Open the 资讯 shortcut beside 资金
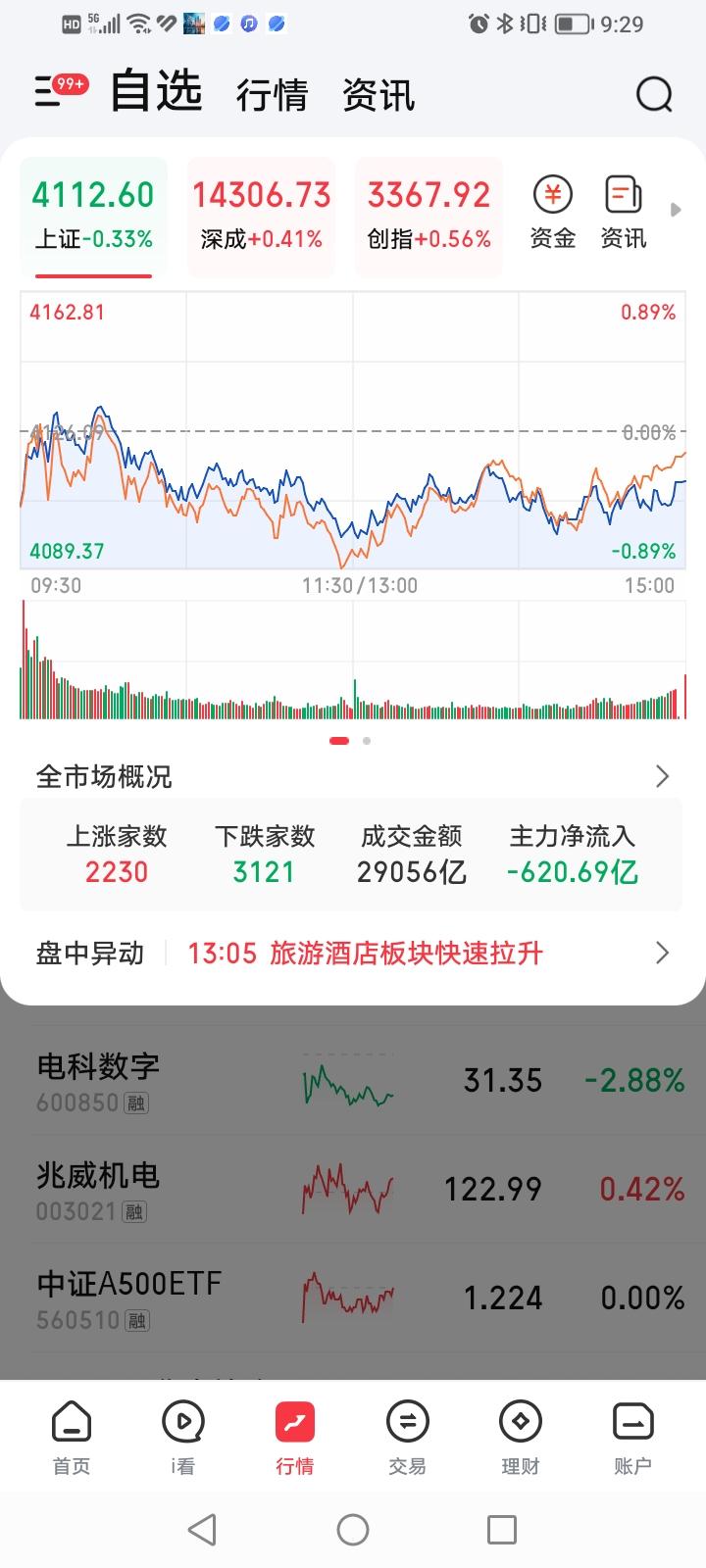The height and width of the screenshot is (1568, 706). tap(623, 212)
